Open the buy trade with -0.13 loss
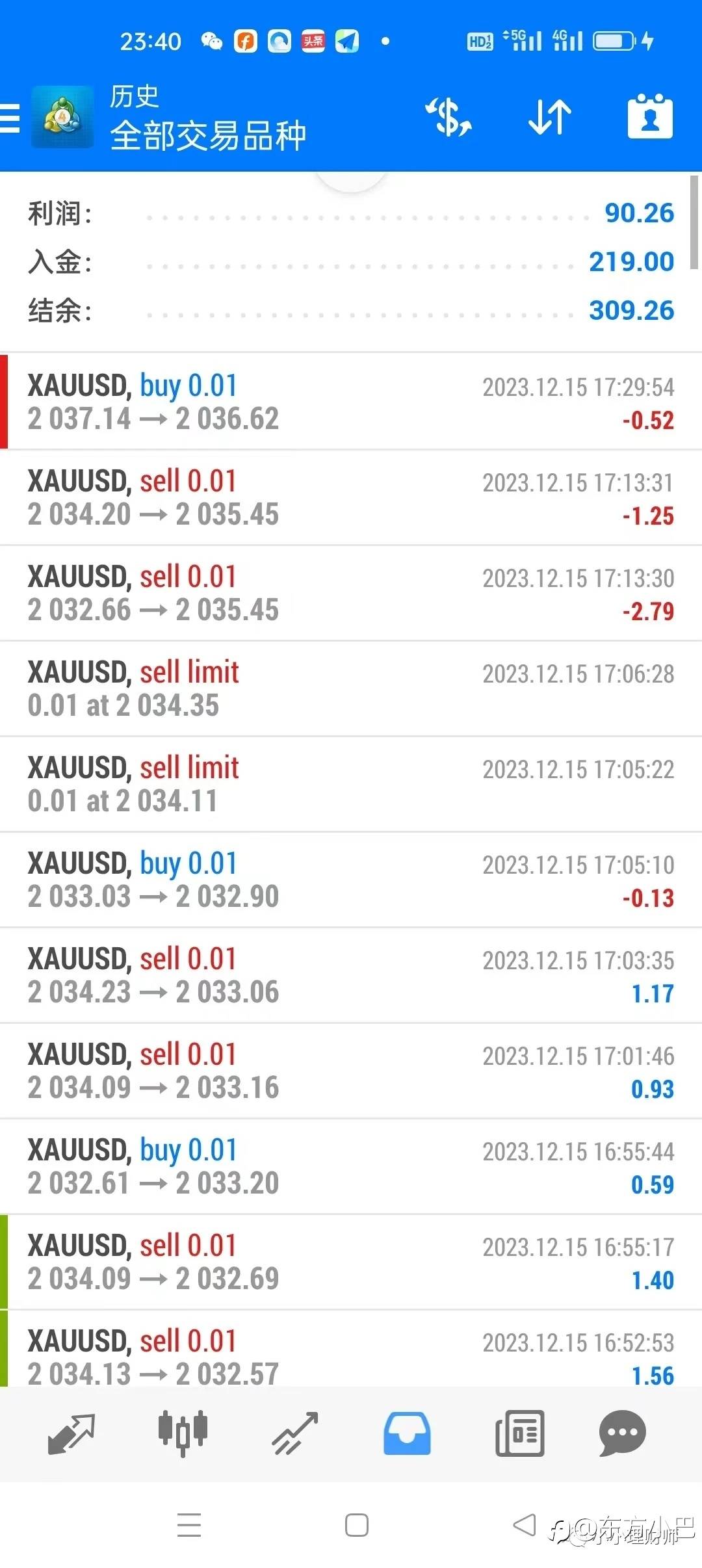 351,880
